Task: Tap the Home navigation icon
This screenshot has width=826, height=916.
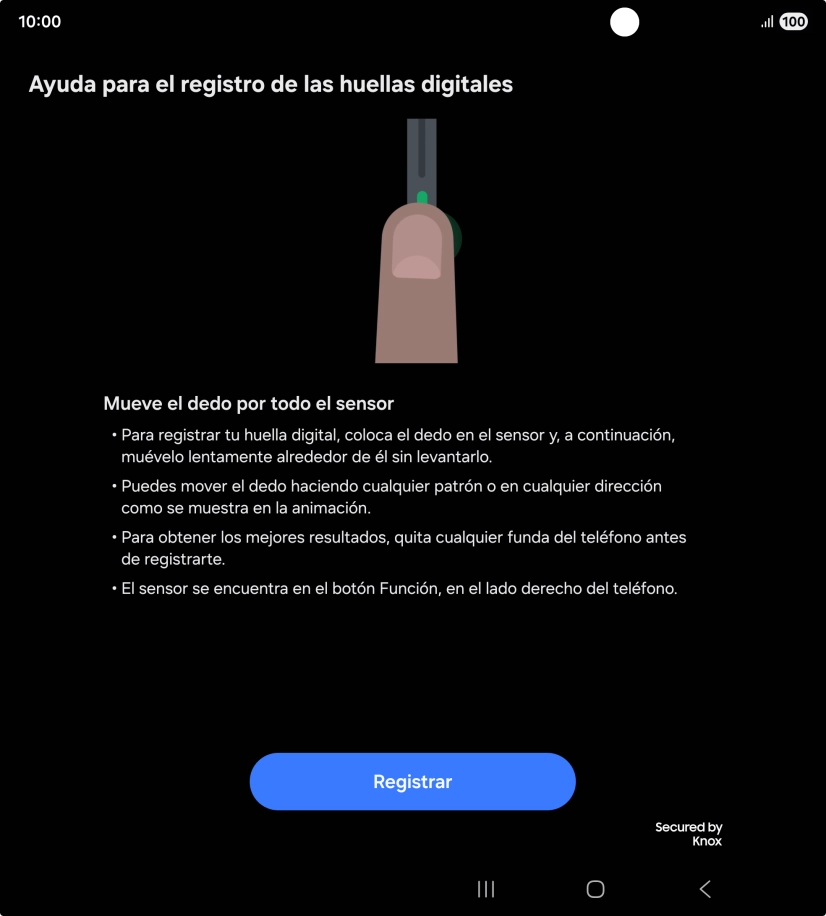Action: (x=595, y=889)
